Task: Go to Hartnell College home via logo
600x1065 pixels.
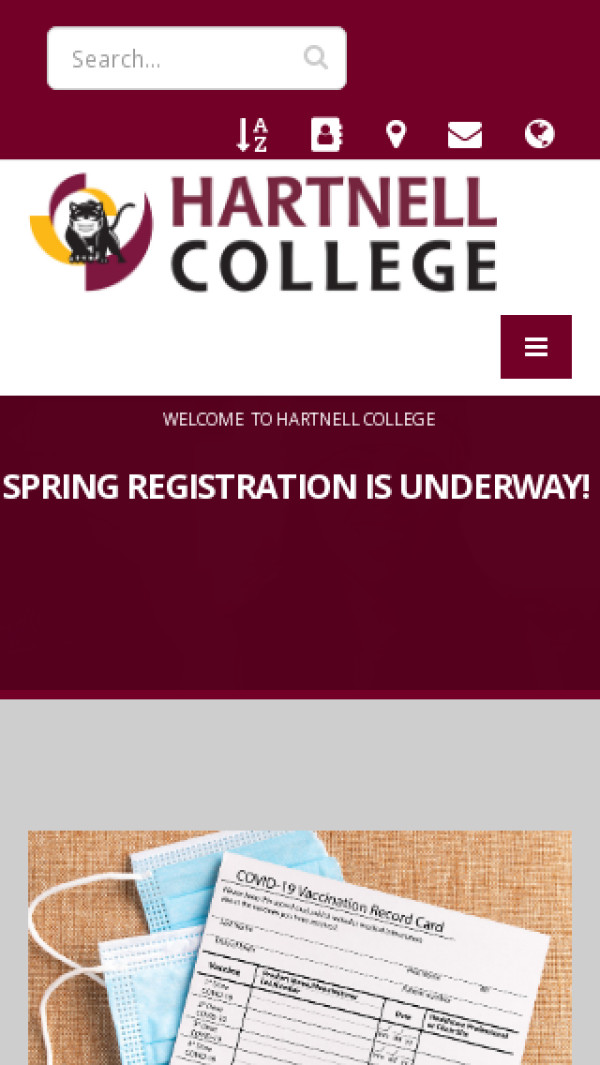Action: (264, 233)
